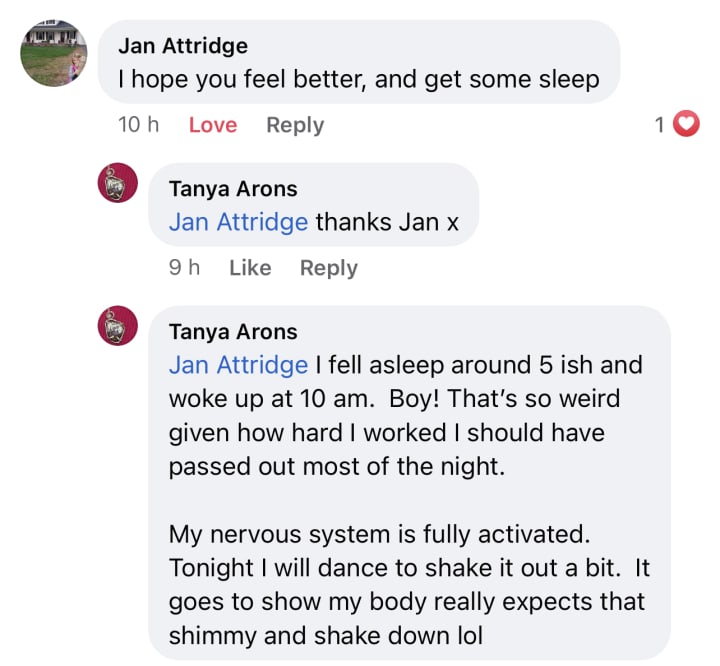Screen dimensions: 720x666
Task: Open Jan Attridge's name above her comment
Action: pos(183,46)
